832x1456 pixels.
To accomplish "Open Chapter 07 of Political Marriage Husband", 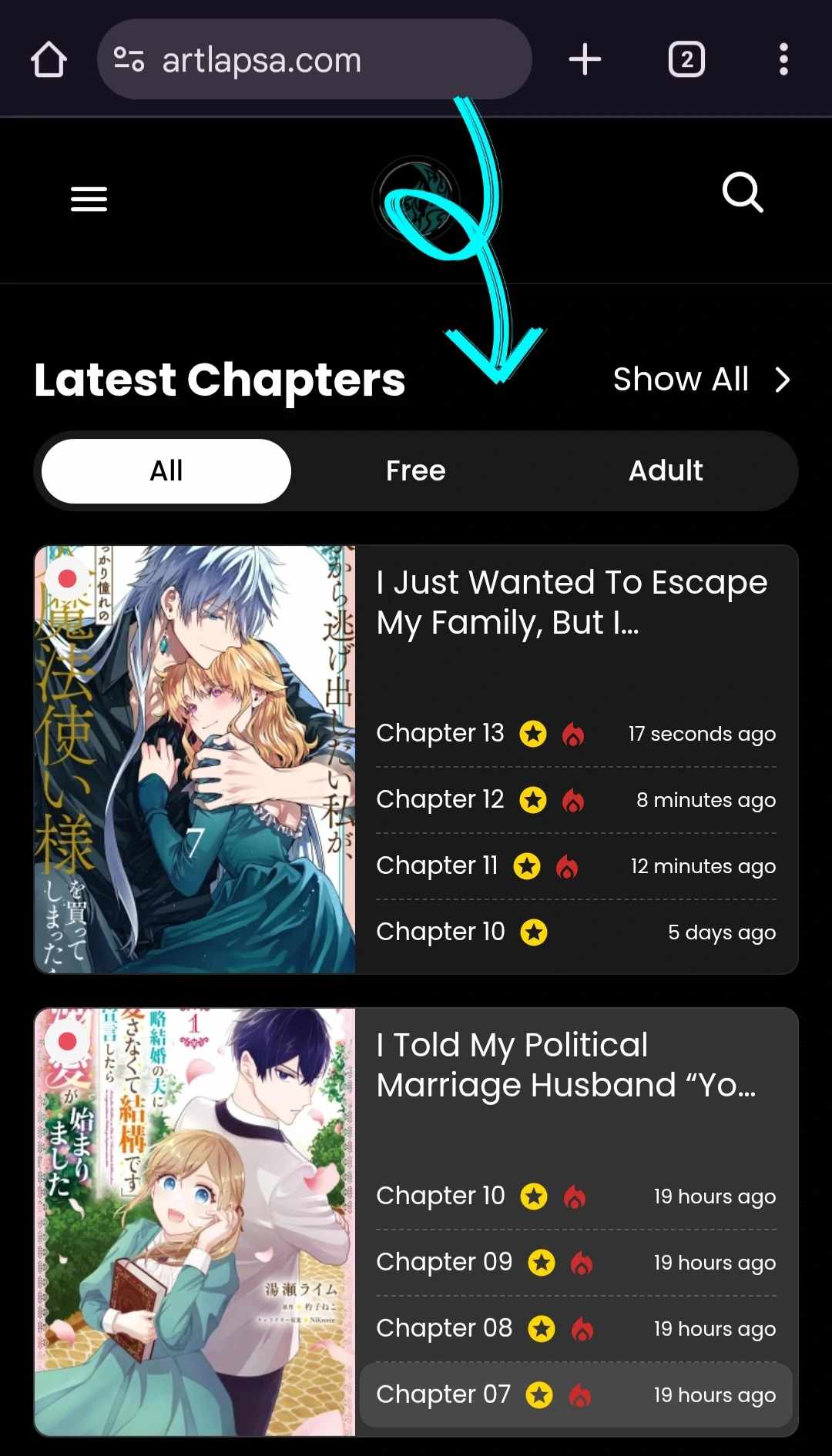I will [x=444, y=1394].
